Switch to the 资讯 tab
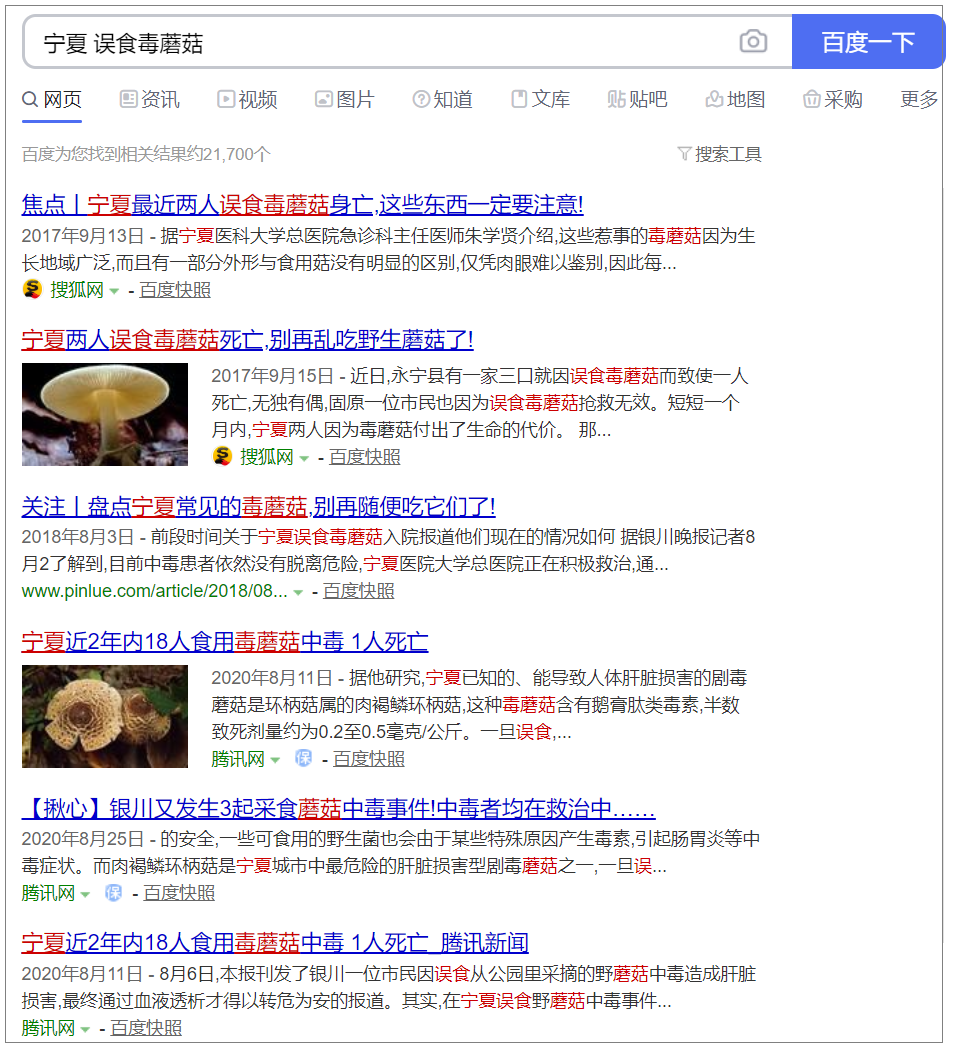This screenshot has height=1048, width=953. point(149,99)
